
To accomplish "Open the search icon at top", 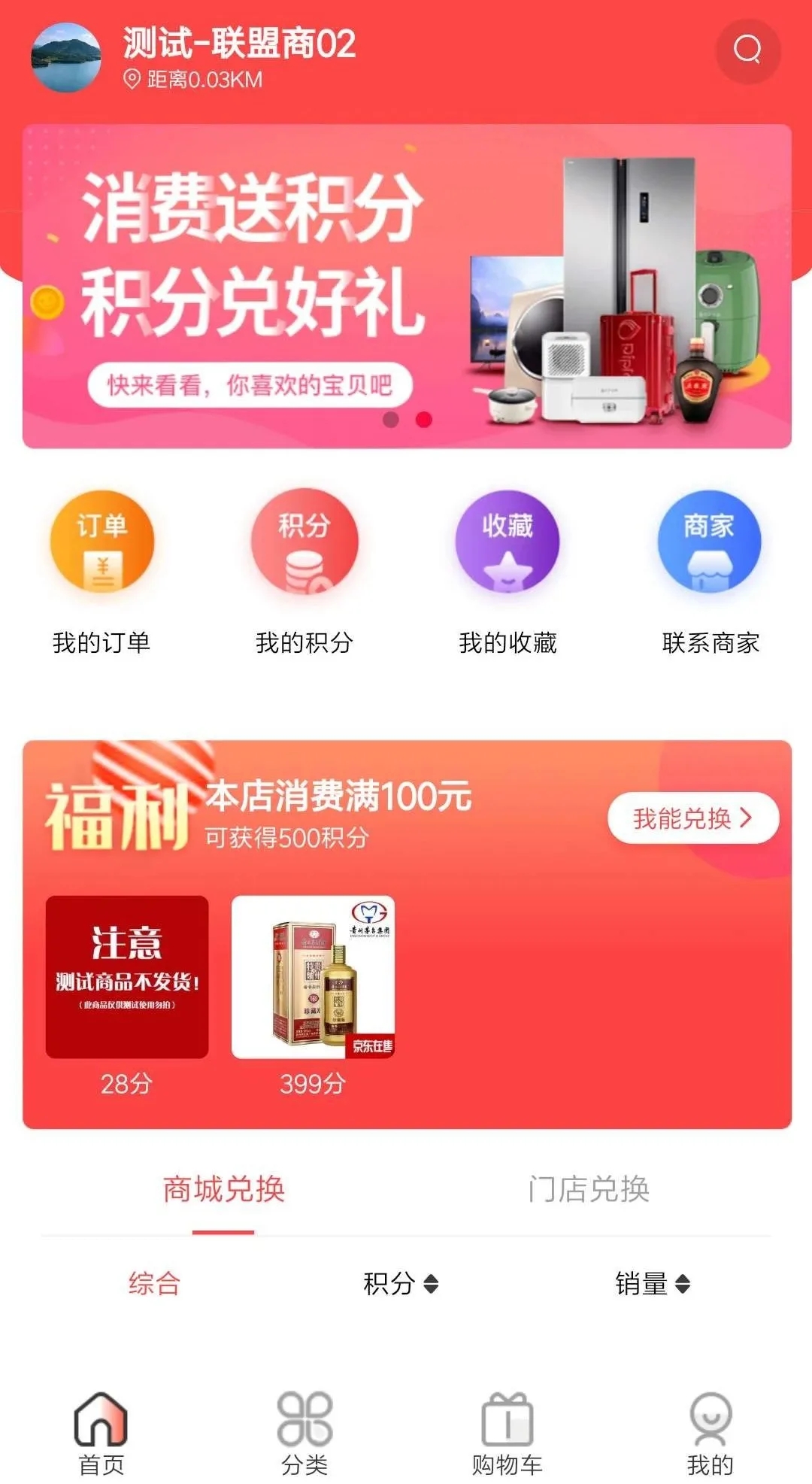I will 747,50.
